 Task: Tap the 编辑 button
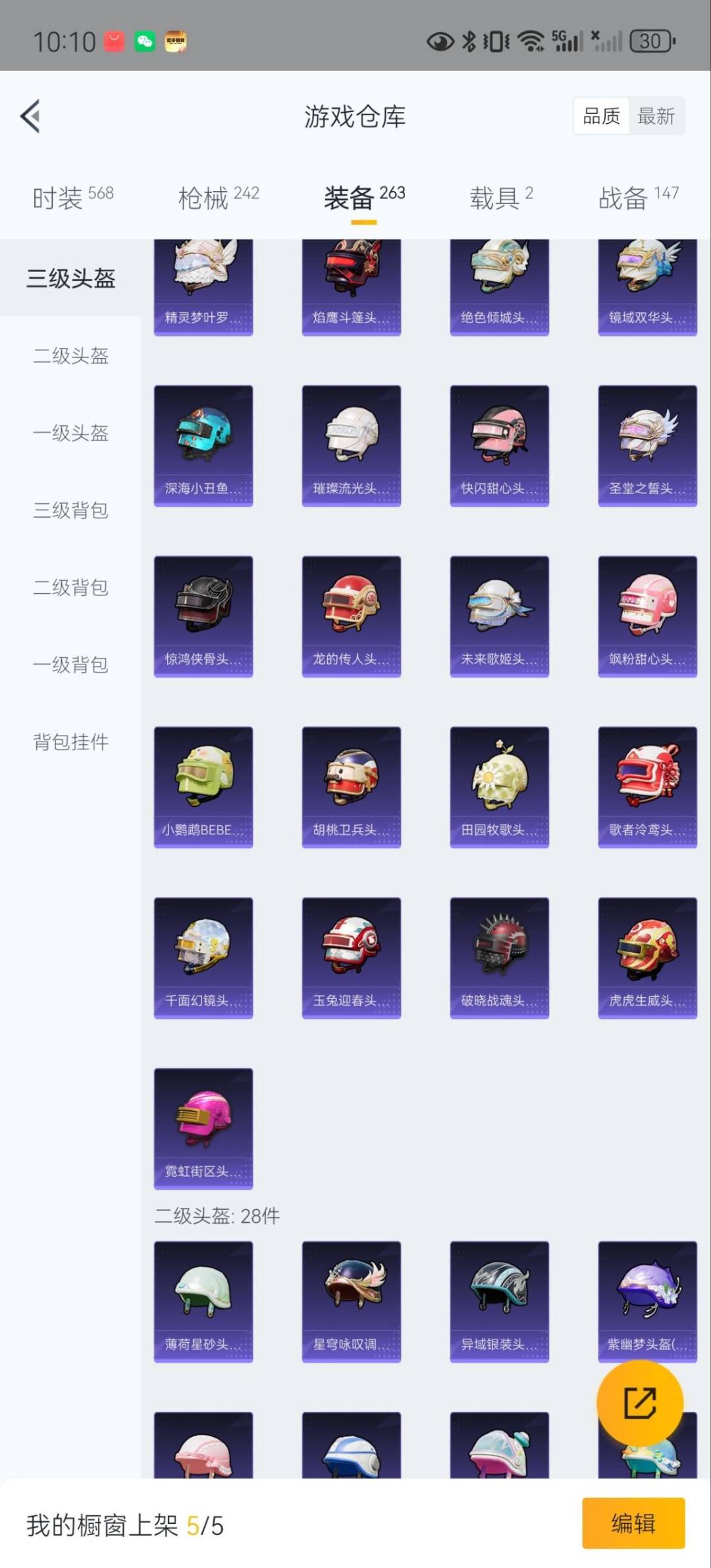click(x=633, y=1523)
